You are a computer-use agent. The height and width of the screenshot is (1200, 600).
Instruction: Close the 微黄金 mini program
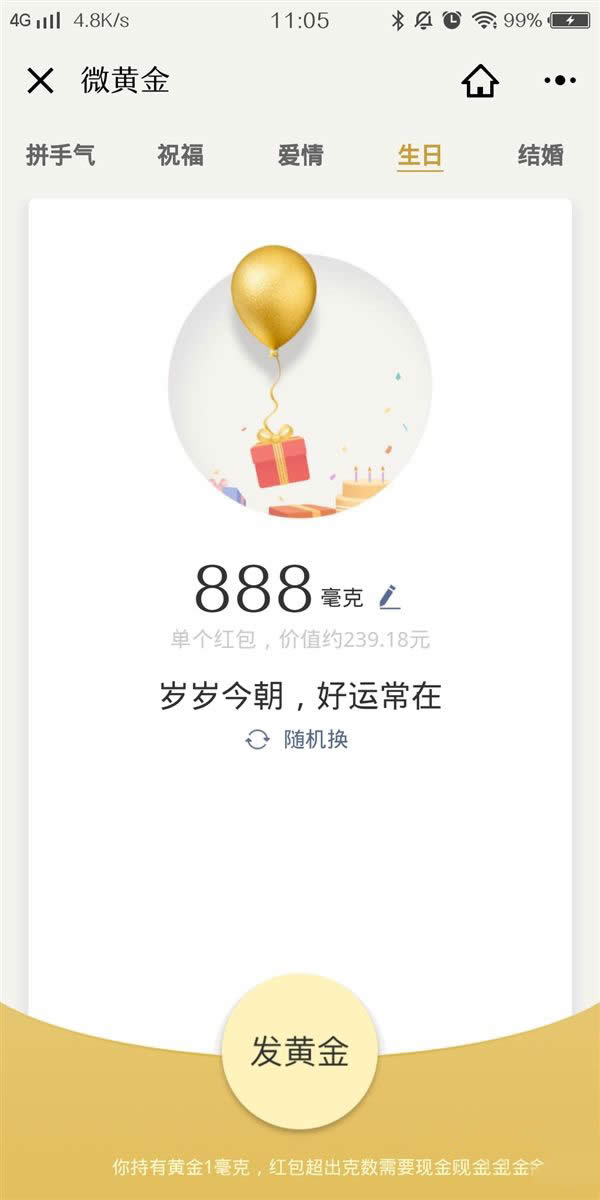pos(40,81)
